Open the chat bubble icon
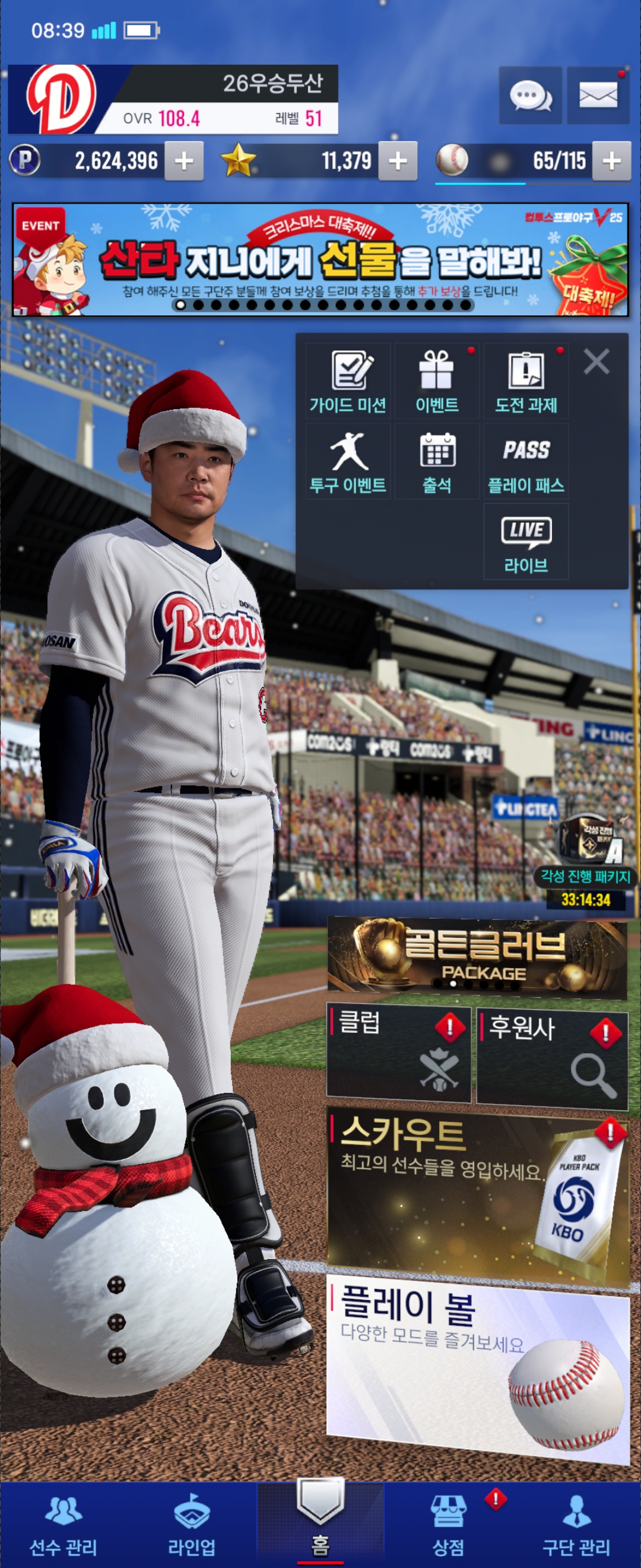Screen dimensions: 641x1568 coord(529,96)
